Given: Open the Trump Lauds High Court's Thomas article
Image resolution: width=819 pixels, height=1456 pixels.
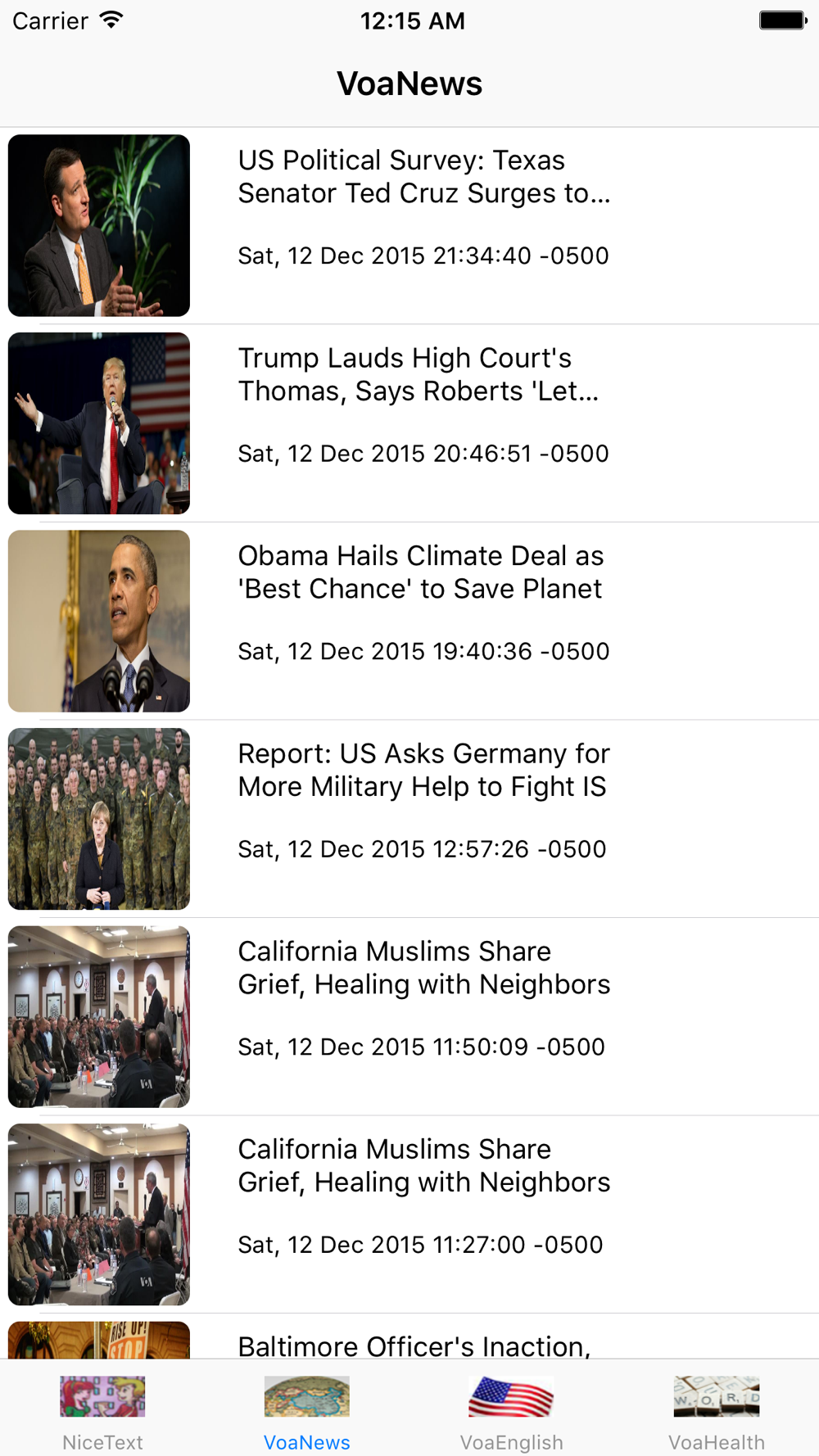Looking at the screenshot, I should (418, 375).
